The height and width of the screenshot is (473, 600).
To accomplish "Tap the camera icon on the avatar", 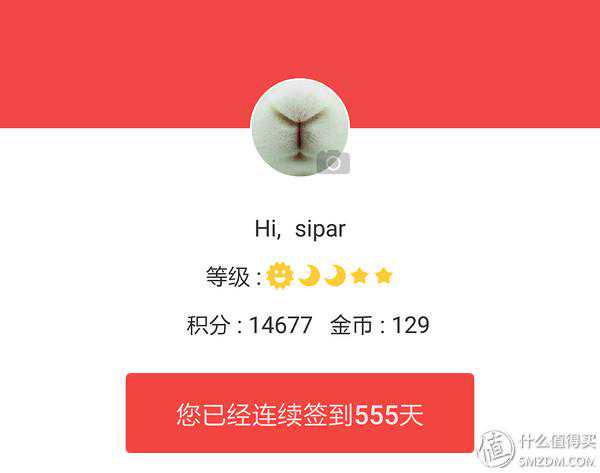I will (x=333, y=162).
